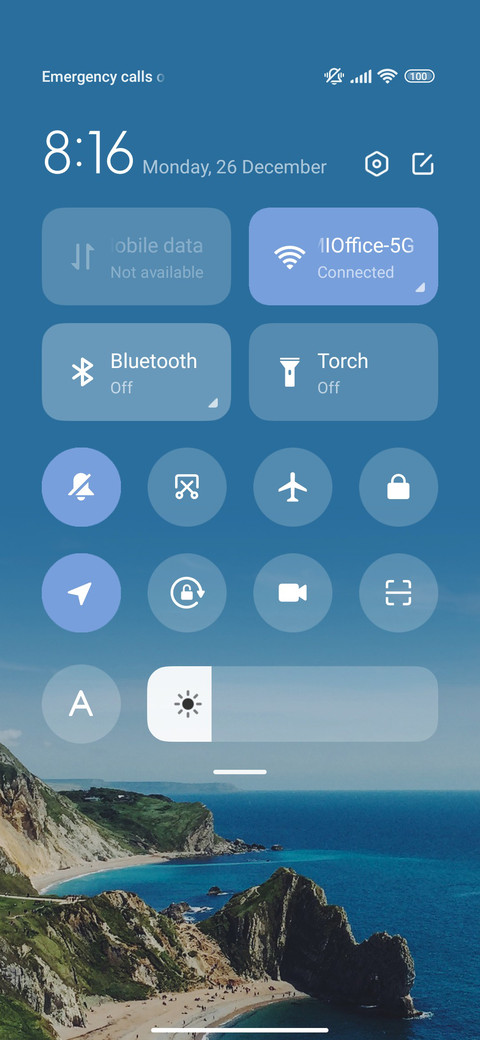
Task: Edit the control center tiles
Action: 423,163
